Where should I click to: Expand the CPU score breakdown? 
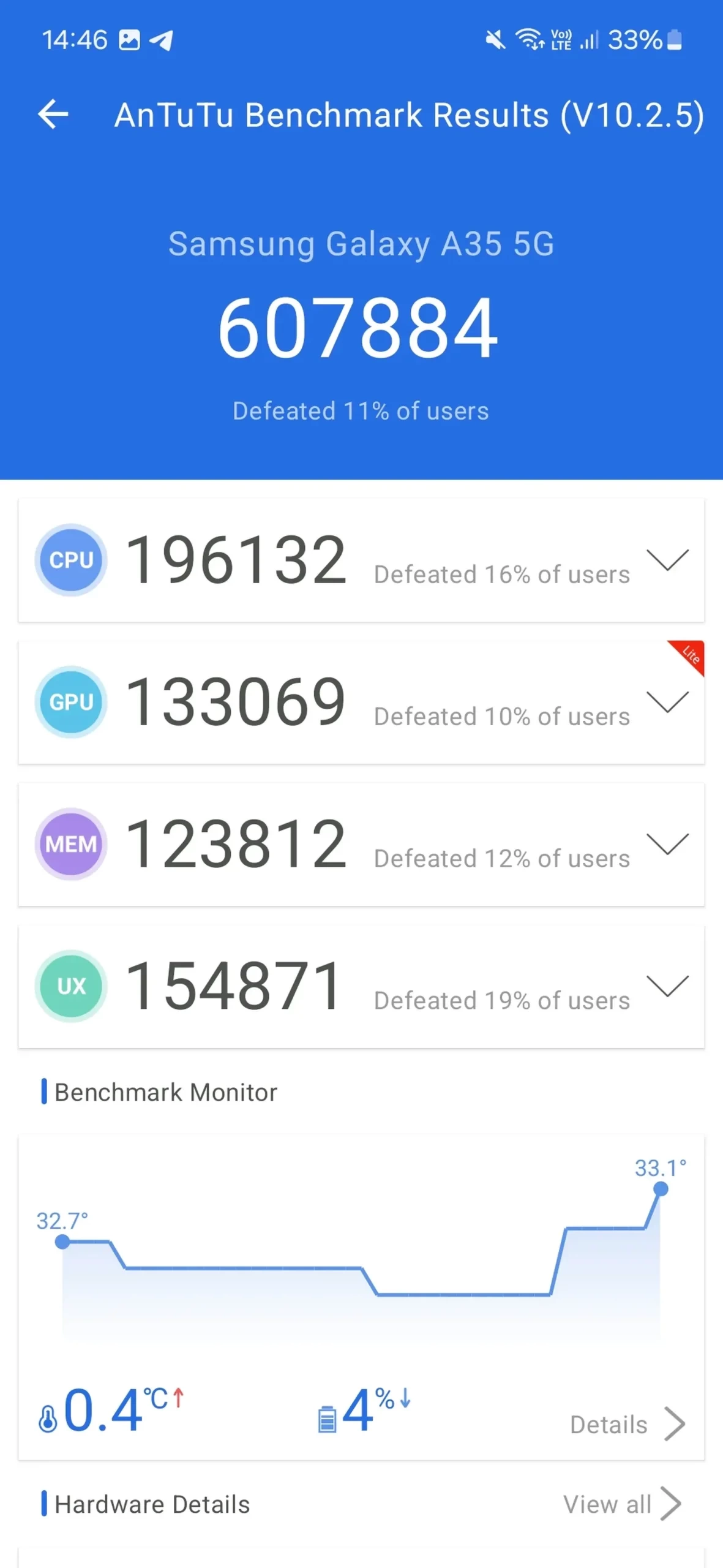click(x=667, y=560)
